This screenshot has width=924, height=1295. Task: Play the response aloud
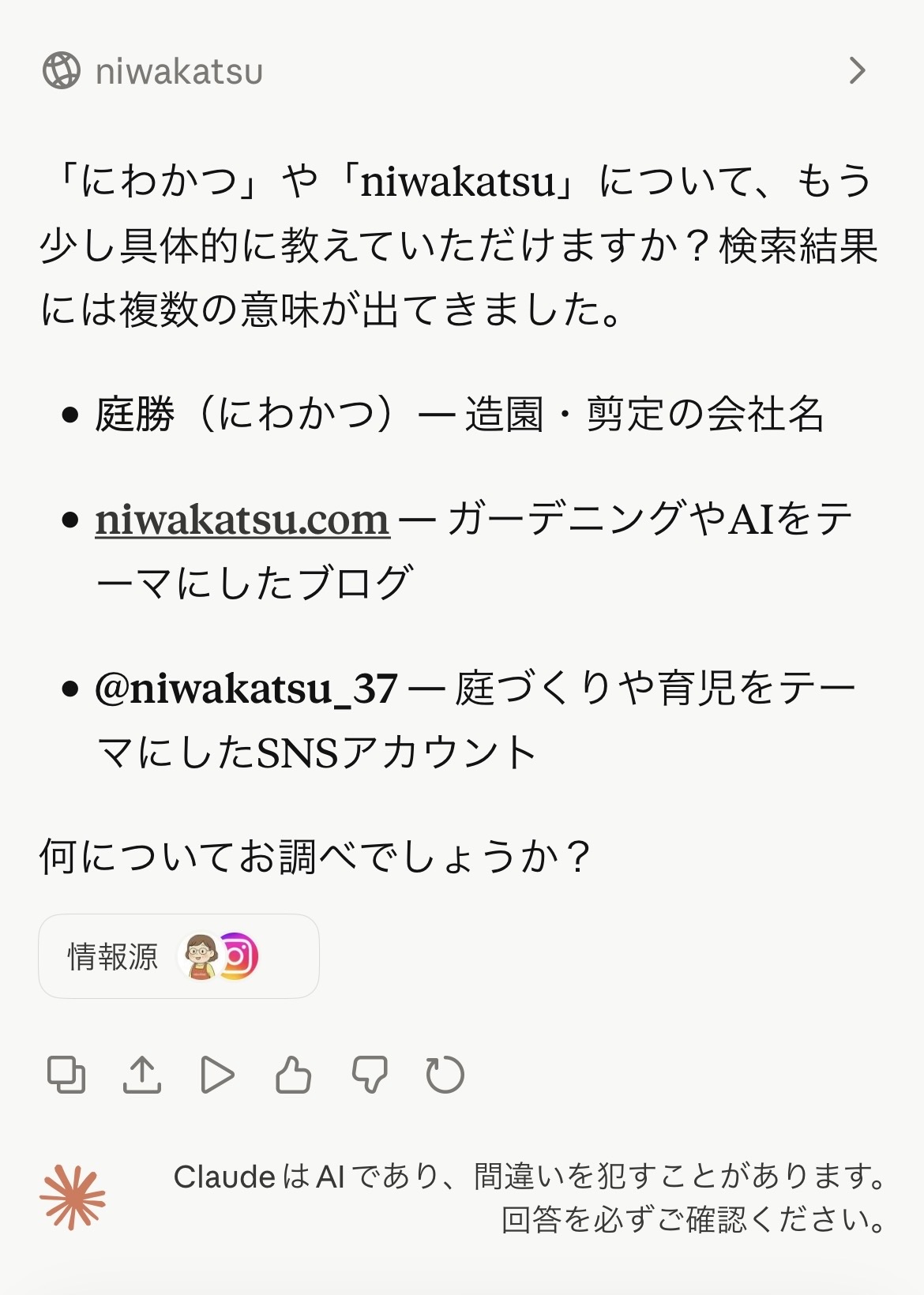[217, 1075]
